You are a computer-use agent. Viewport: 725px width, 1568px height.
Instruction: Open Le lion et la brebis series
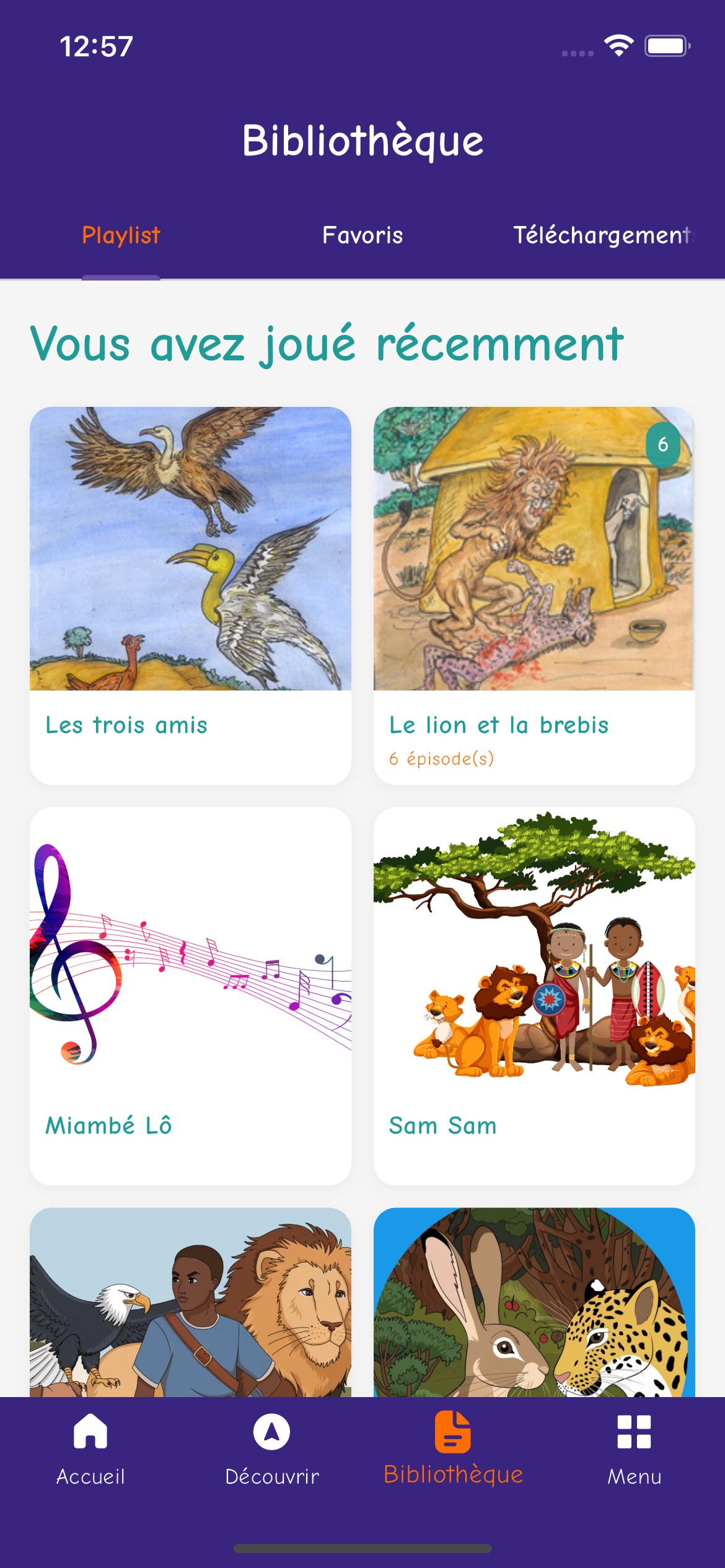[x=534, y=595]
